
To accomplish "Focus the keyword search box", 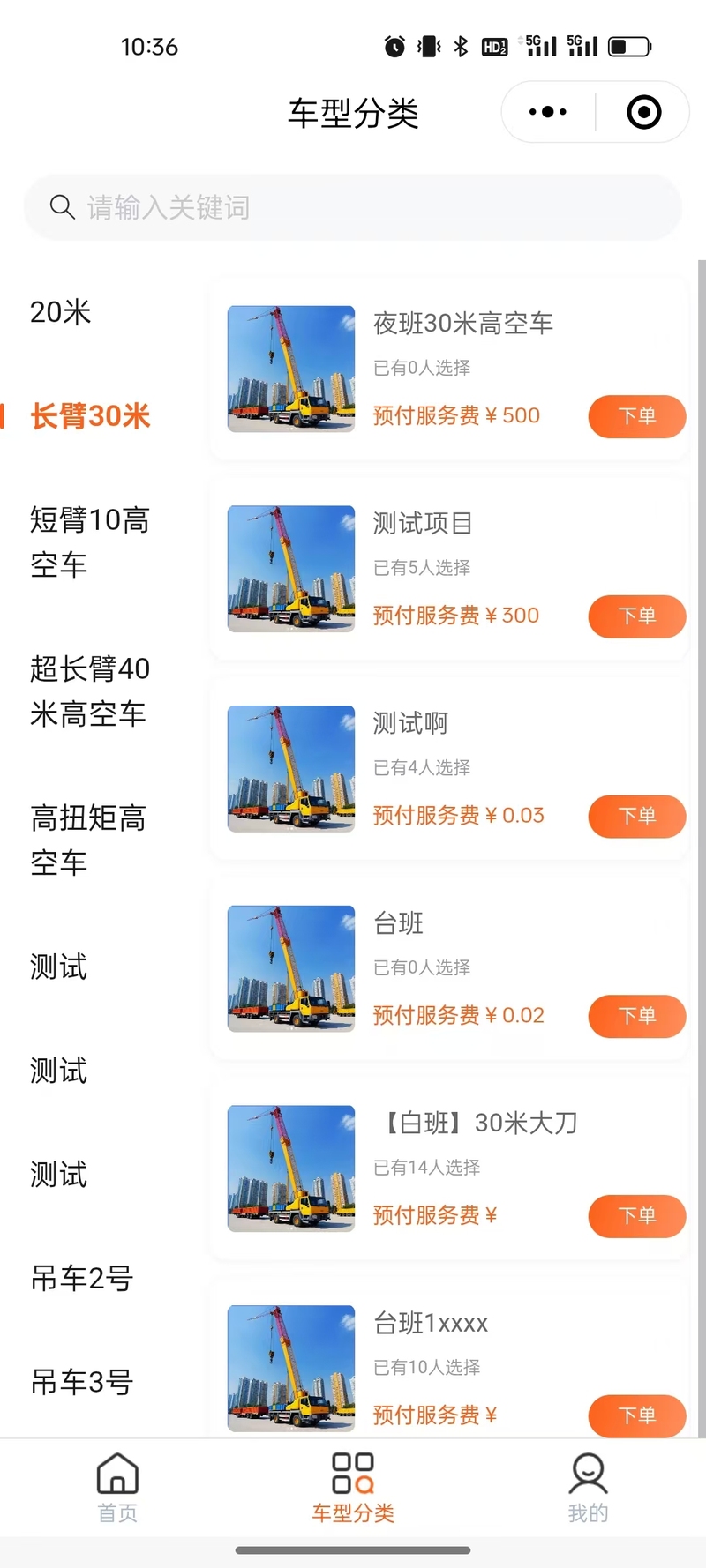I will pos(353,207).
